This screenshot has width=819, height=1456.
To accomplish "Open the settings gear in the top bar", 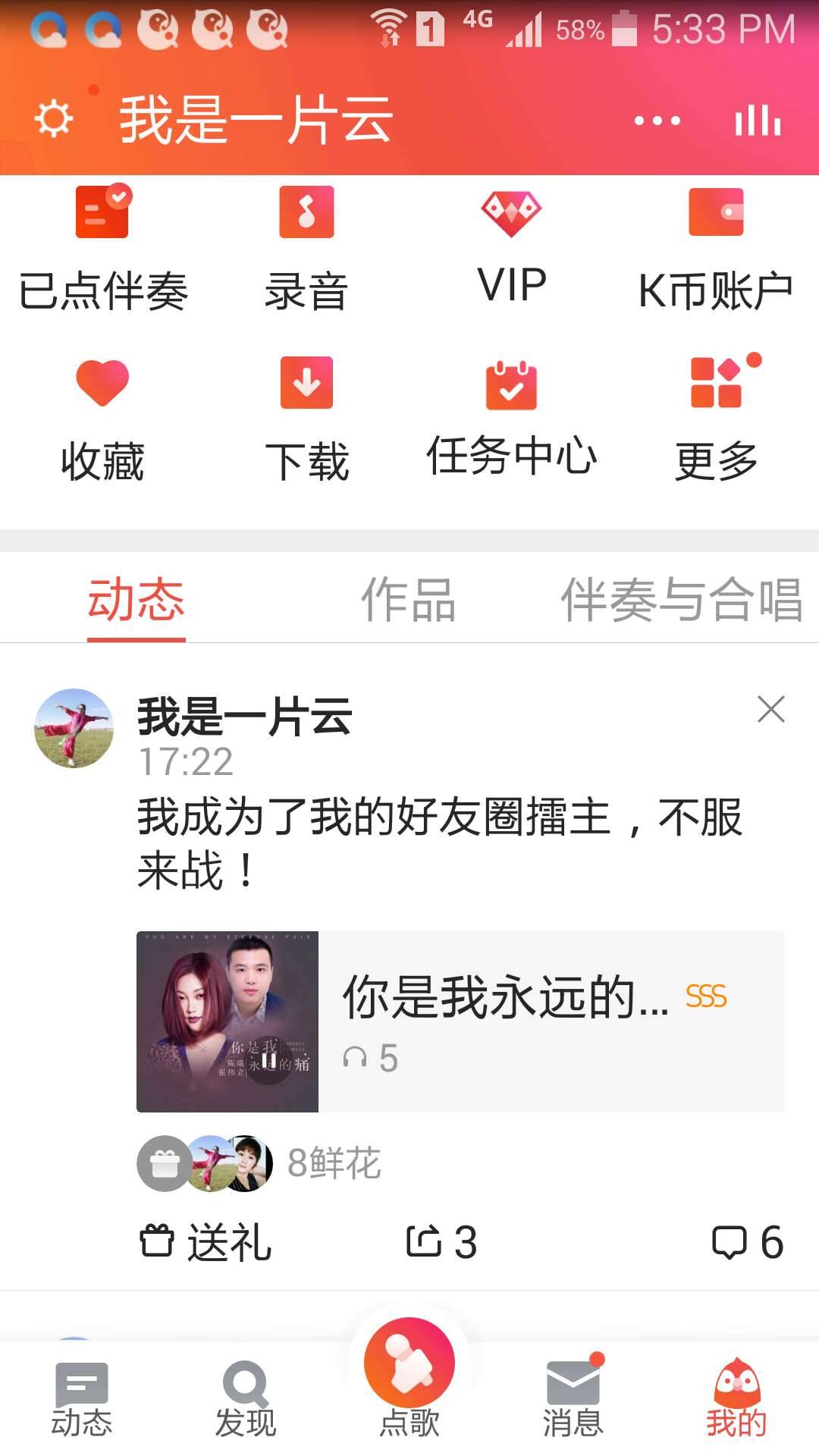I will [55, 119].
